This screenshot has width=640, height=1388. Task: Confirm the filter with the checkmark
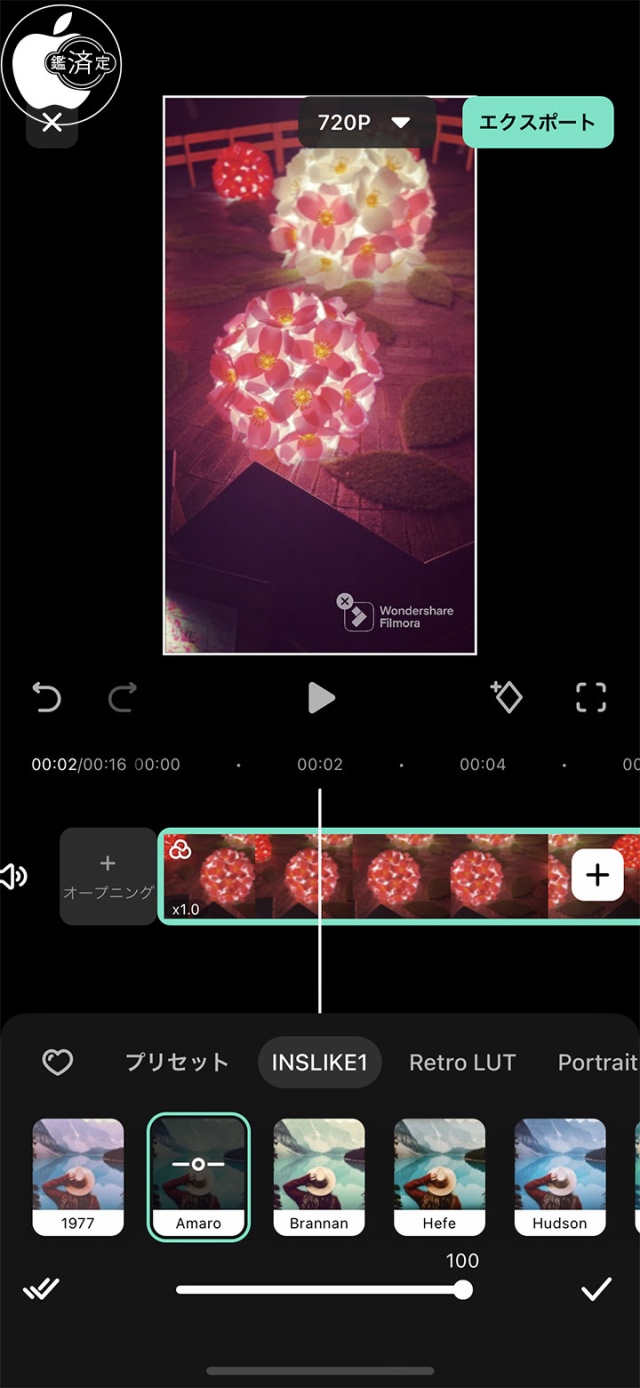[x=596, y=1290]
